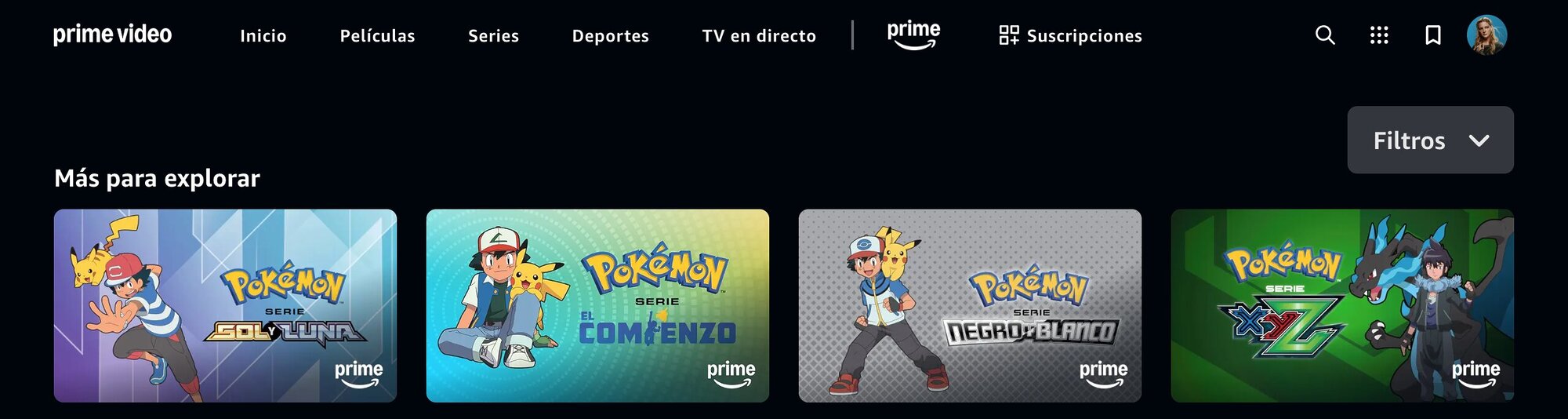Open TV en directo

759,36
